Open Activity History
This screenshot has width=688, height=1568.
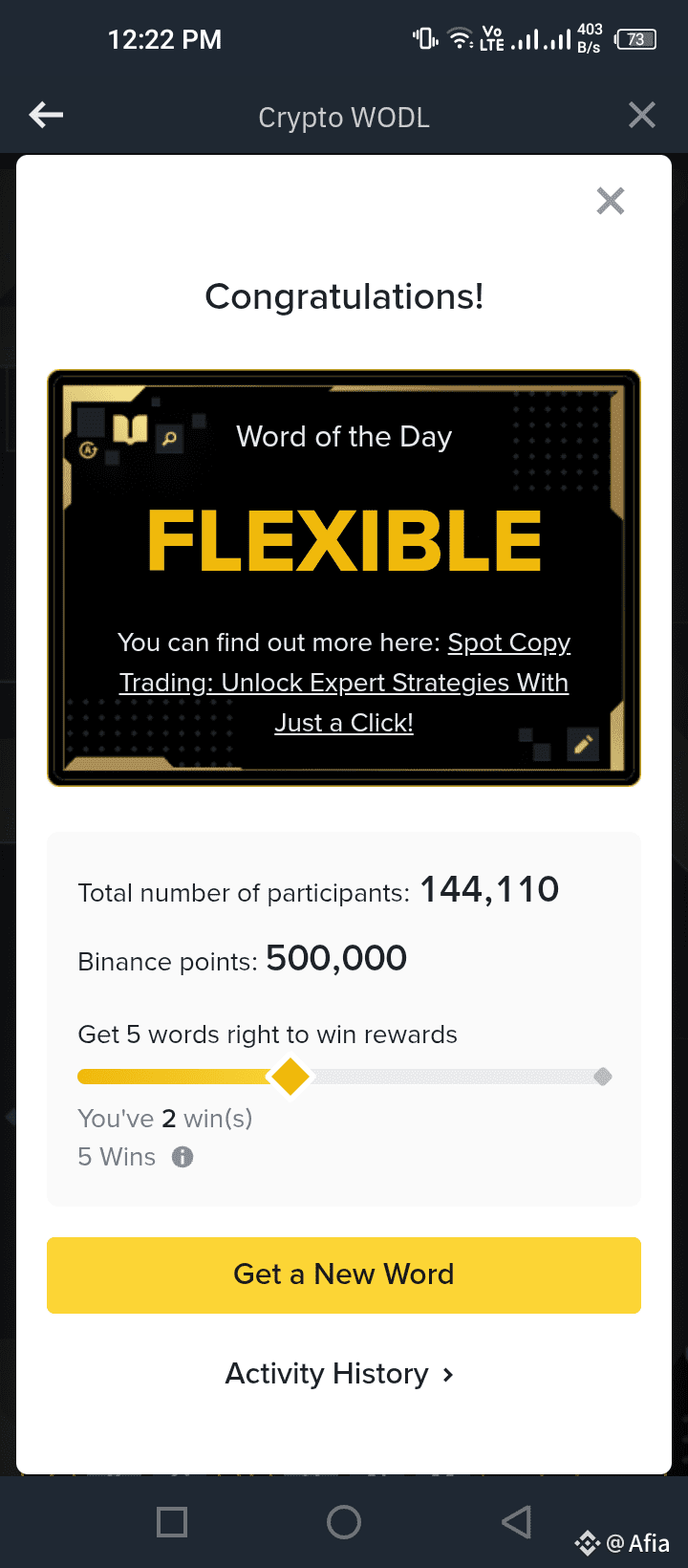(340, 1374)
